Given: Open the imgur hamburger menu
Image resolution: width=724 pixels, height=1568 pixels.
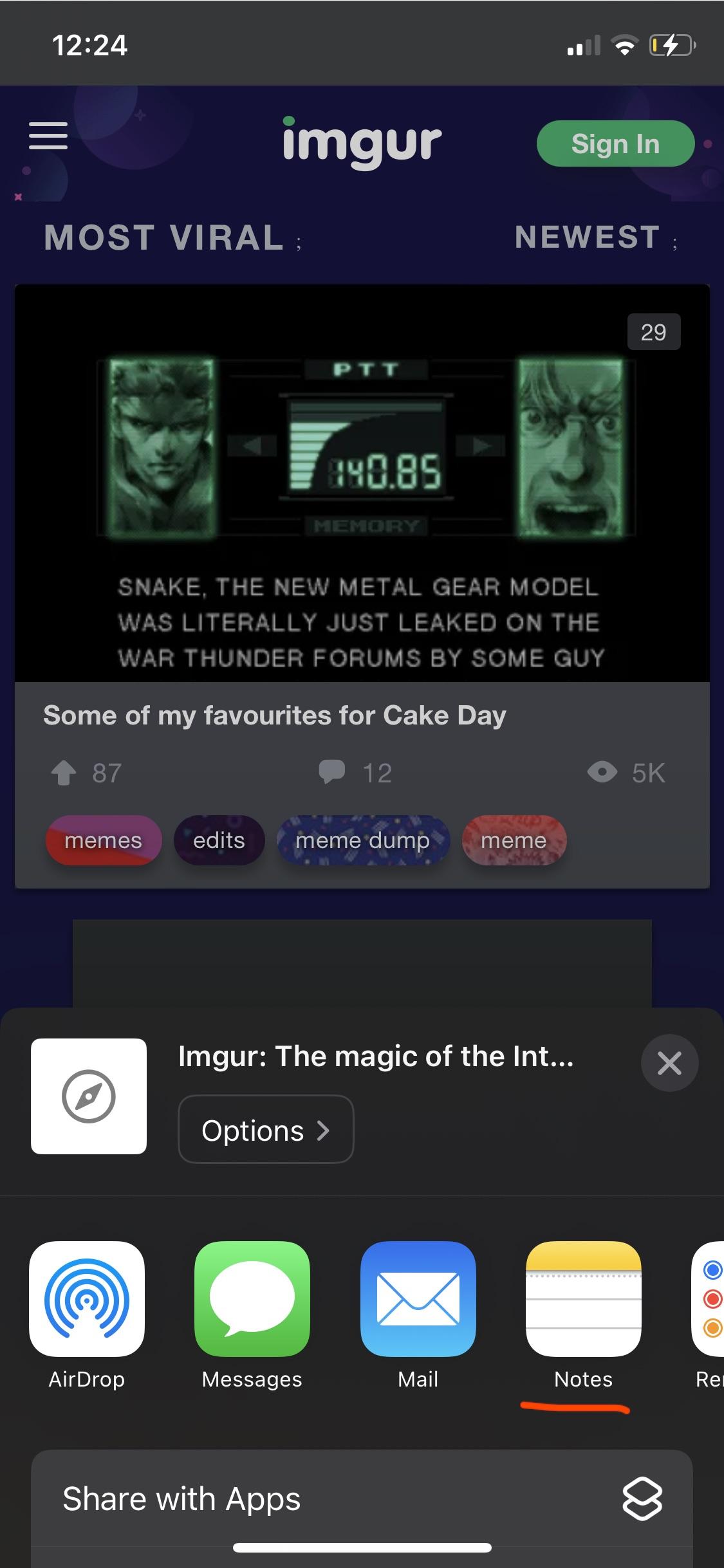Looking at the screenshot, I should tap(48, 136).
